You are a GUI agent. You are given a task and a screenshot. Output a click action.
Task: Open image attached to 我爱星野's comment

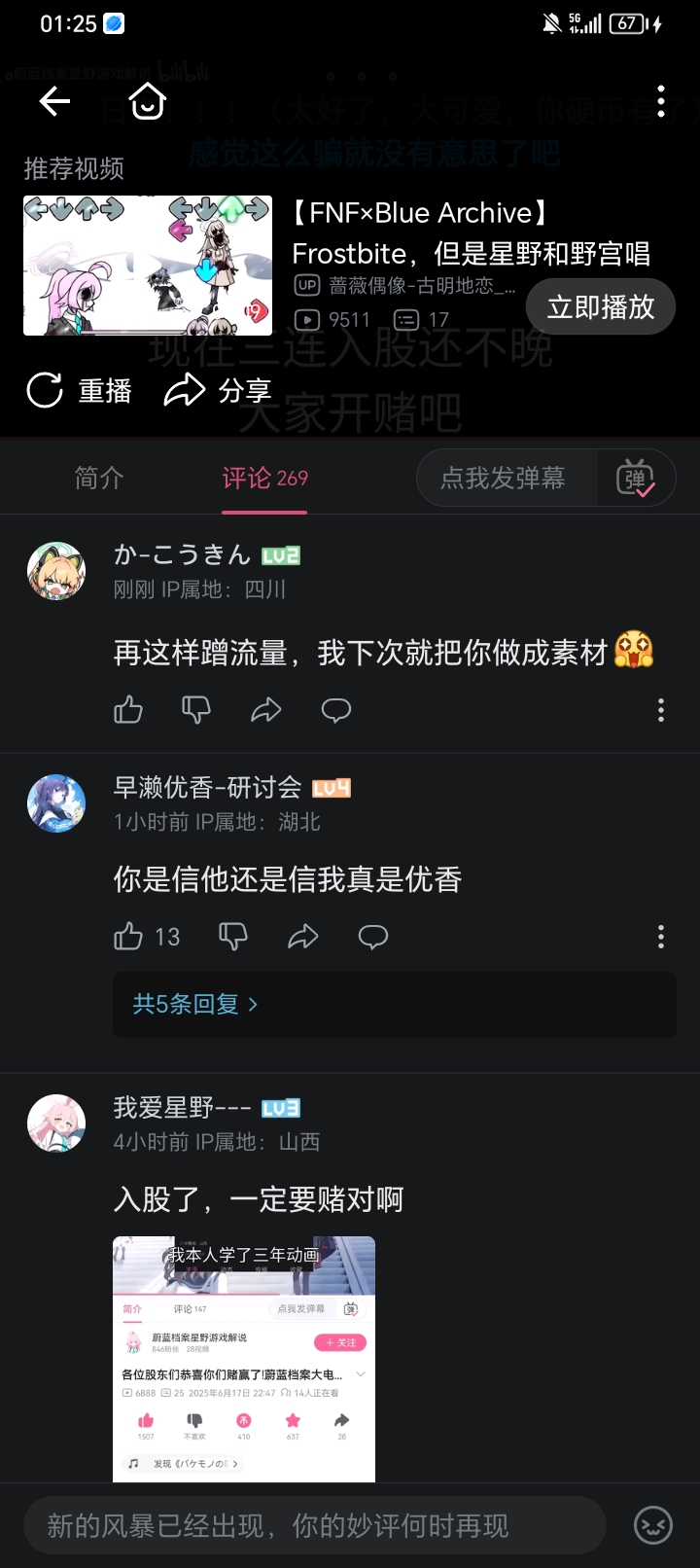tap(244, 1359)
